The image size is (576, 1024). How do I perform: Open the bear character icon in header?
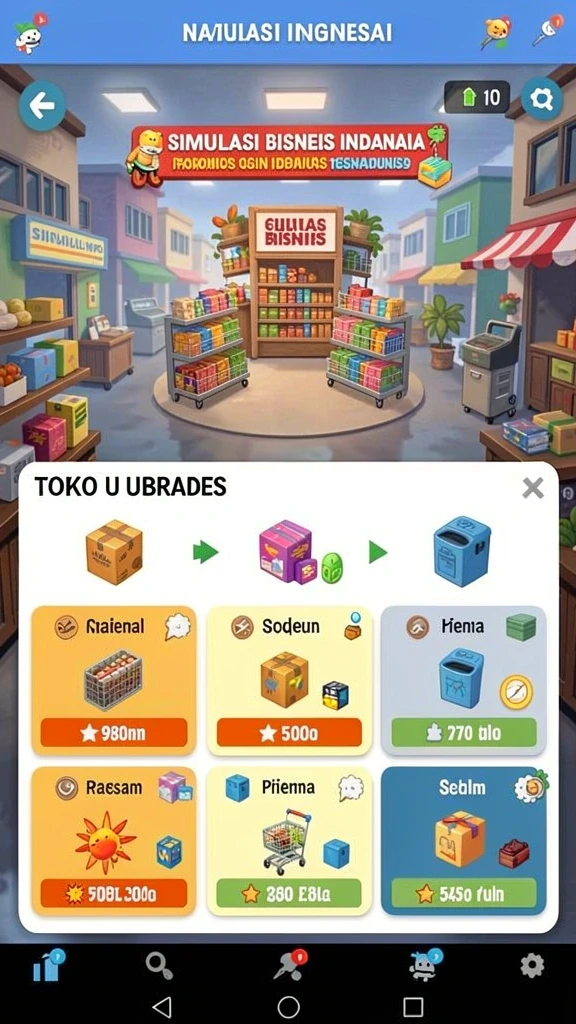(496, 31)
